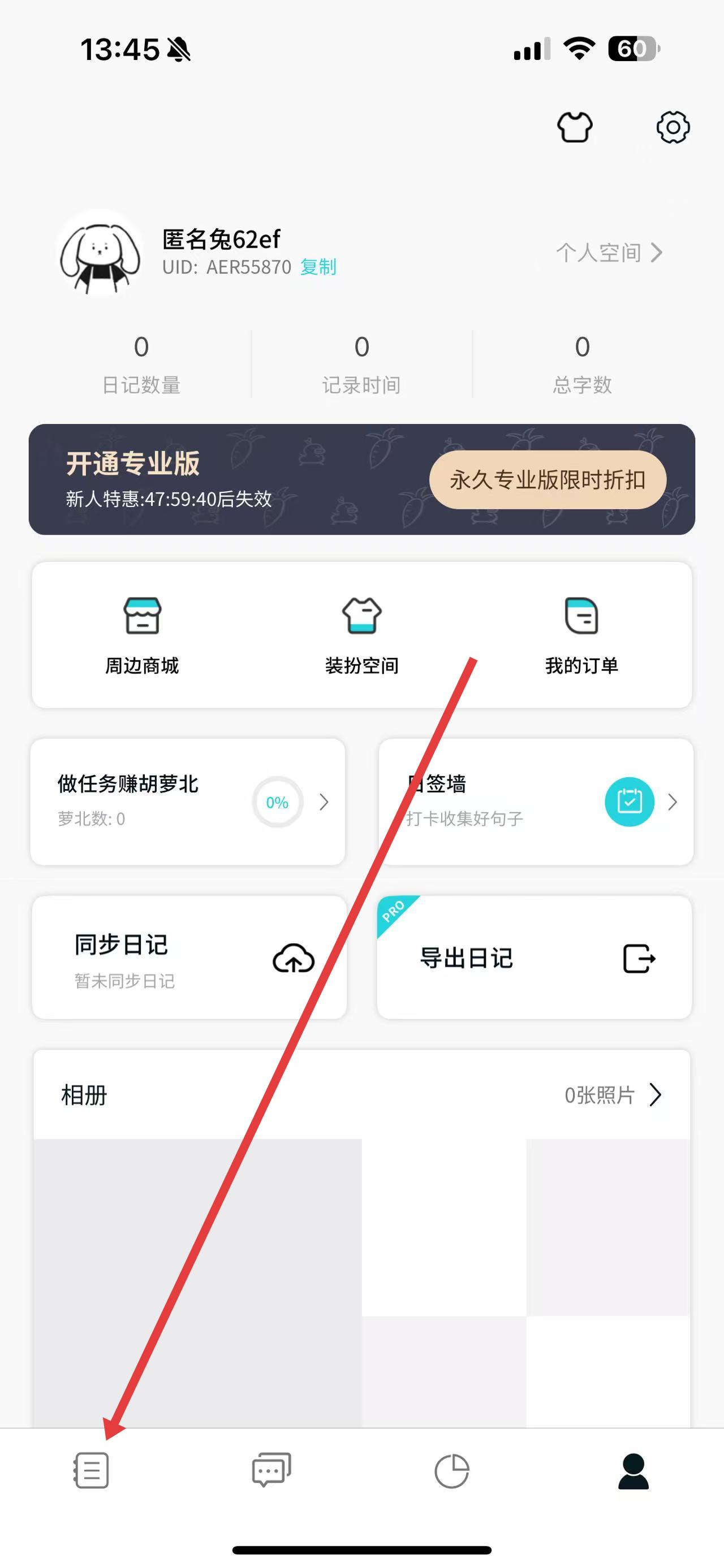Image resolution: width=724 pixels, height=1568 pixels.
Task: Open 个人空间 personal space
Action: 608,253
